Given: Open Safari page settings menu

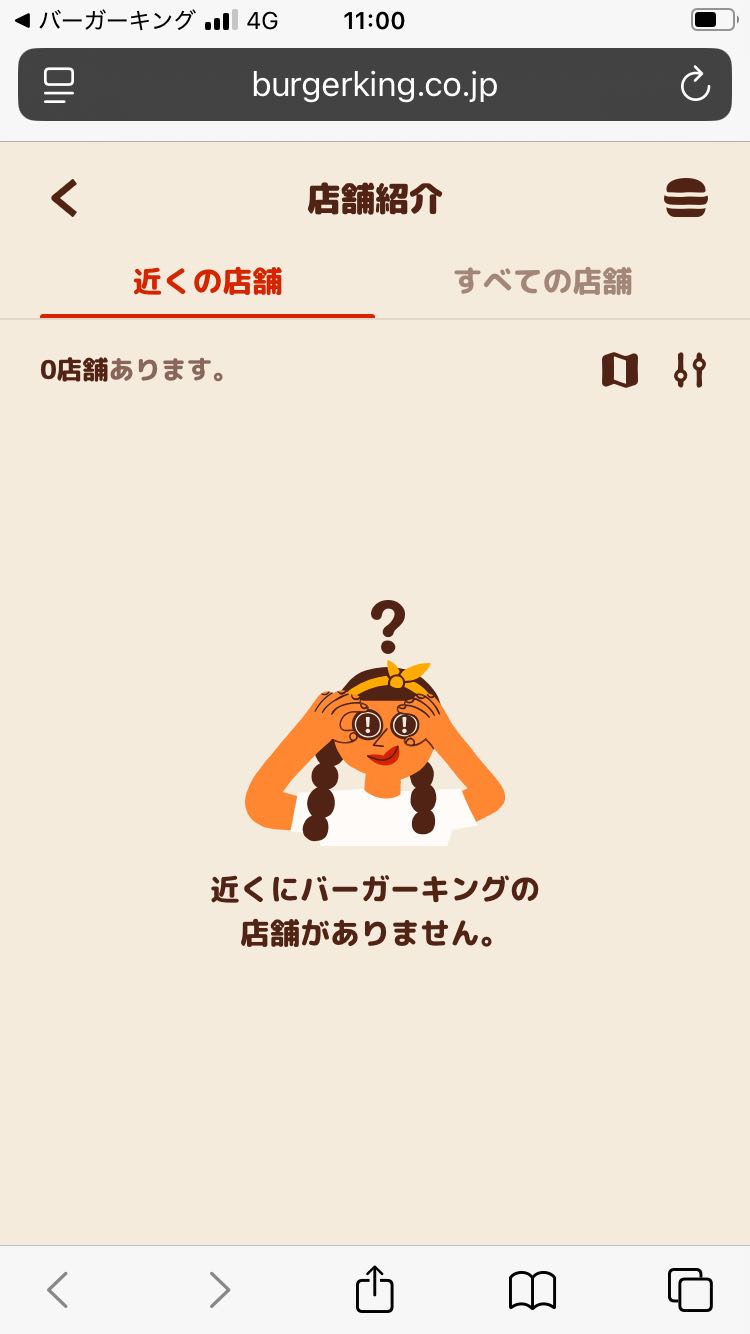Looking at the screenshot, I should pyautogui.click(x=60, y=85).
